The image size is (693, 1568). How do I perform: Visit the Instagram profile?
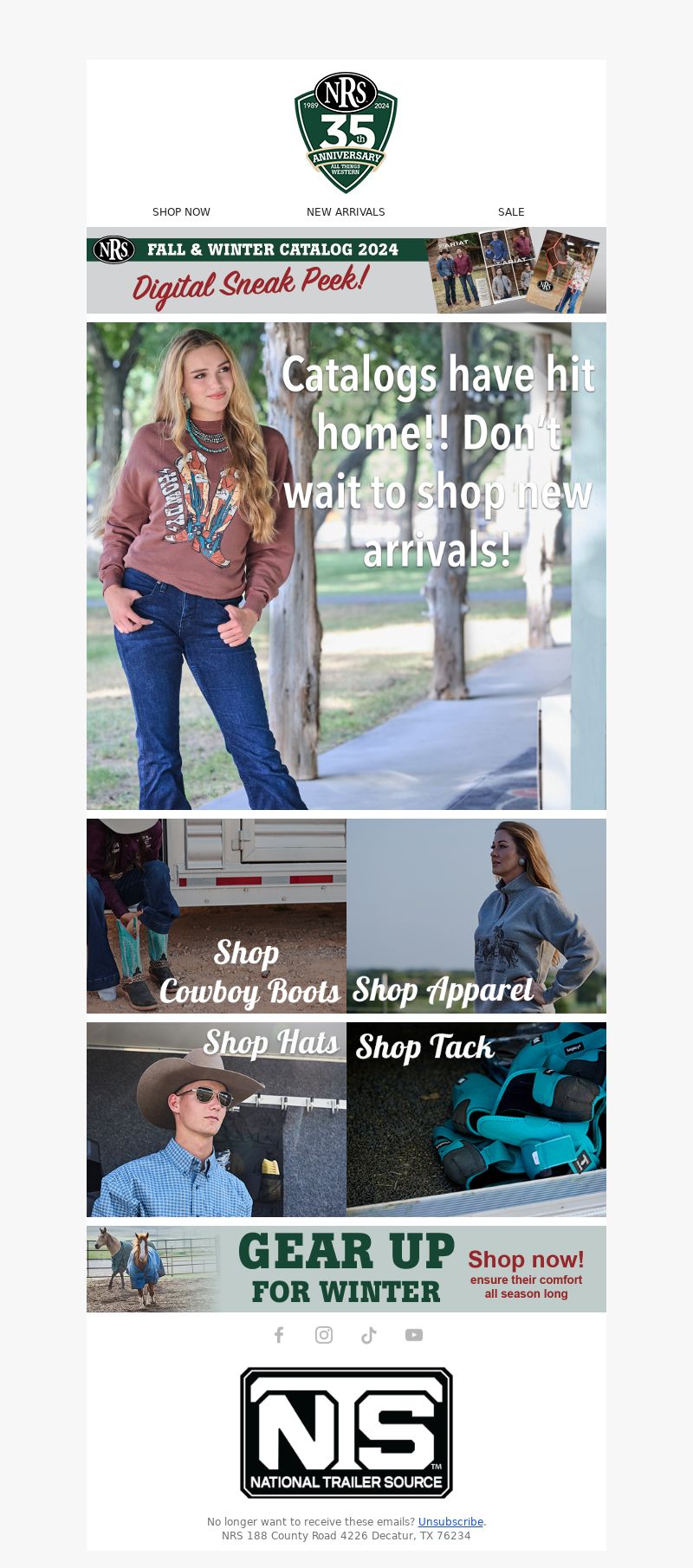point(324,1335)
